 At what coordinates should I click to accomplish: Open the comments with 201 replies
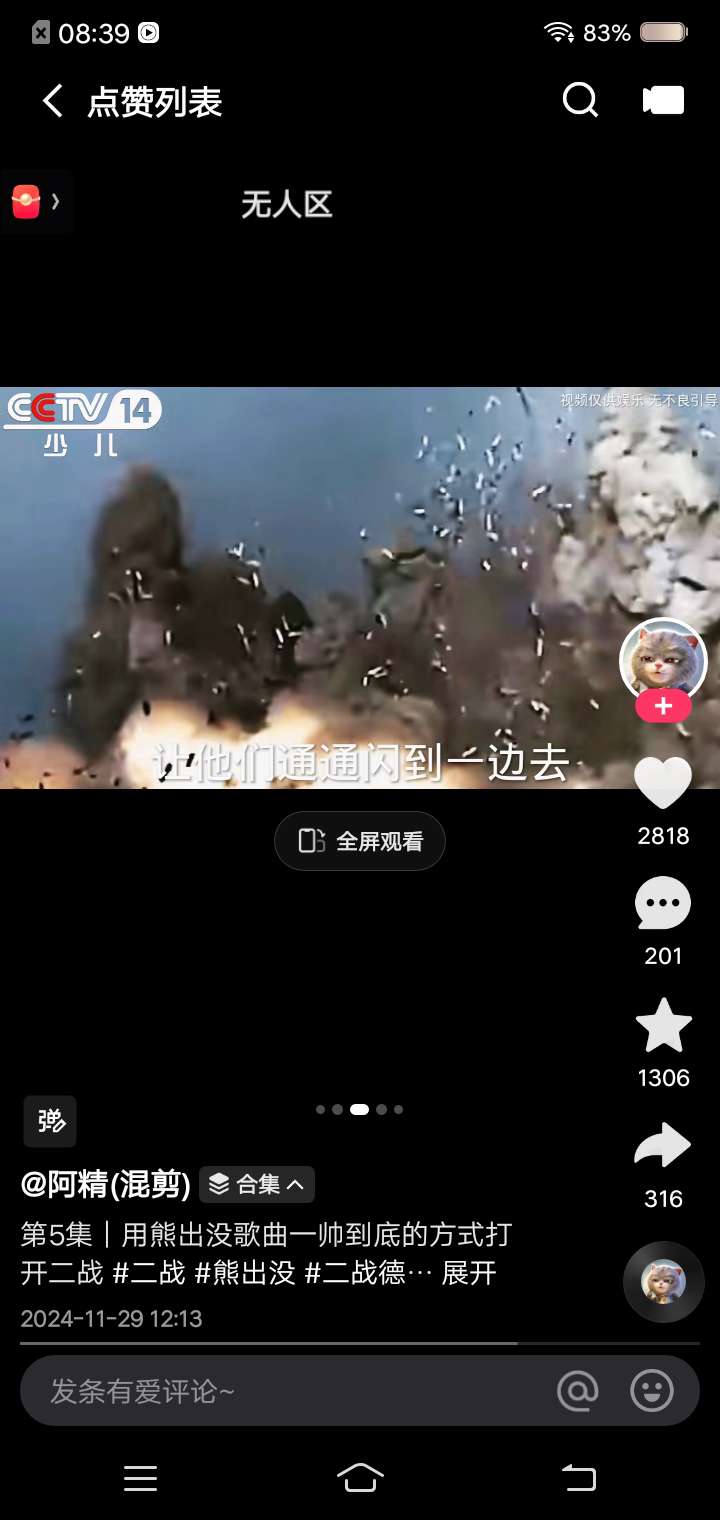(x=663, y=904)
